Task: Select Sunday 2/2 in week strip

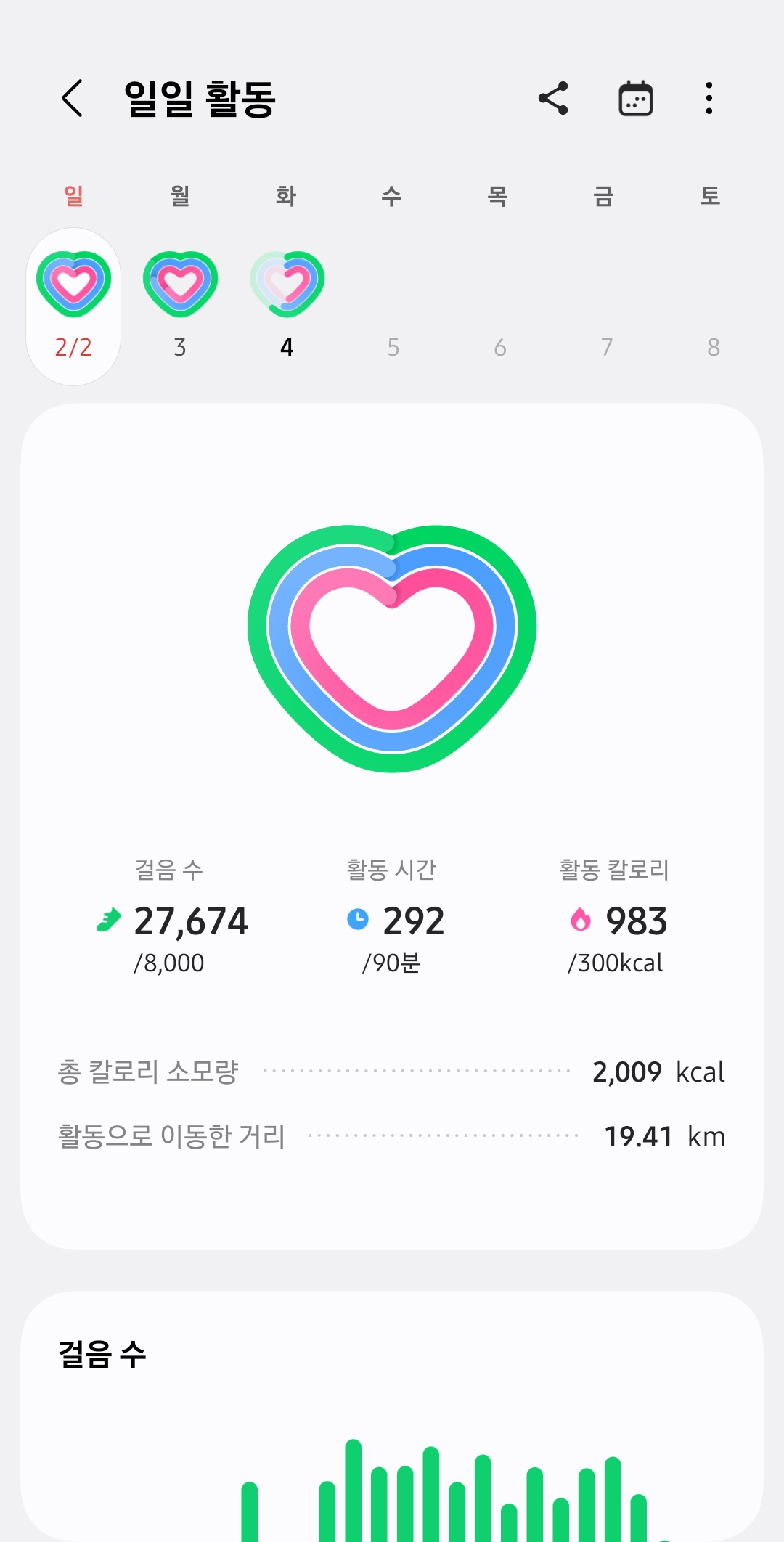Action: pos(73,306)
